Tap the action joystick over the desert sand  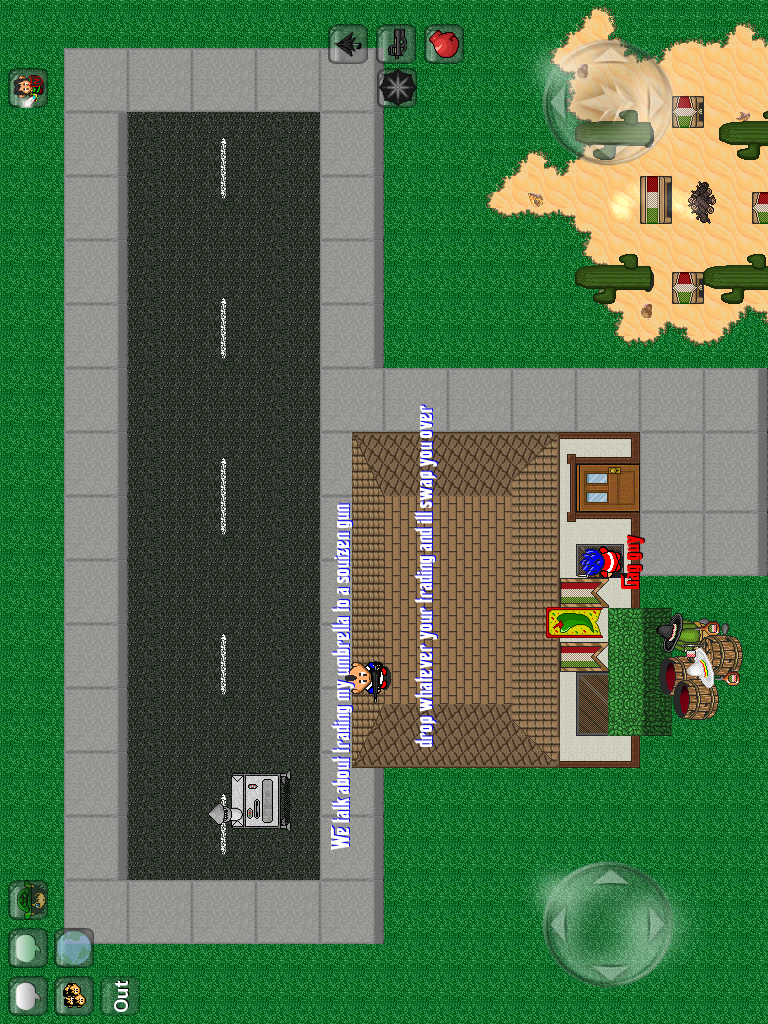tap(609, 100)
